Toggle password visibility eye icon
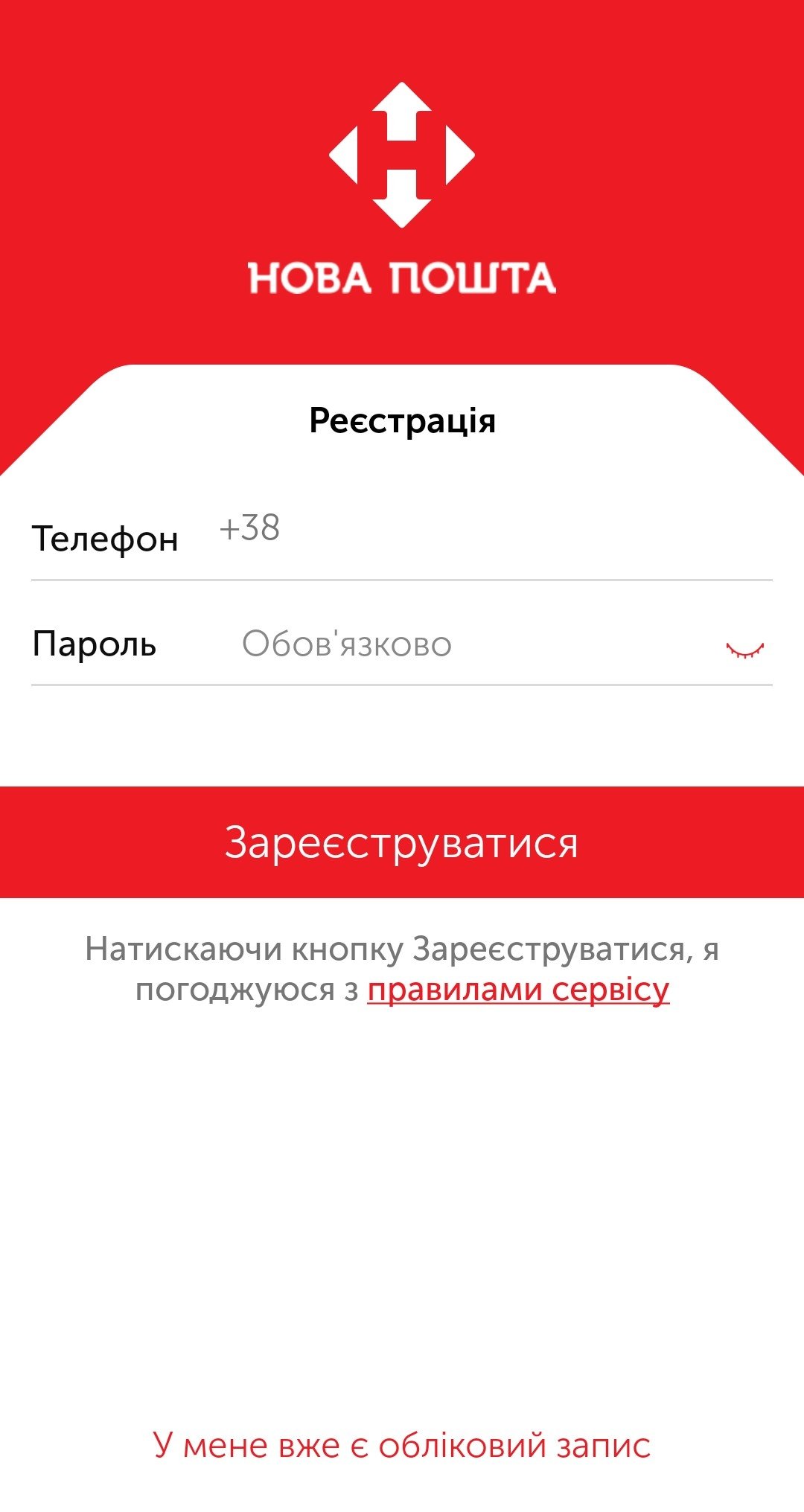The width and height of the screenshot is (804, 1512). [745, 650]
